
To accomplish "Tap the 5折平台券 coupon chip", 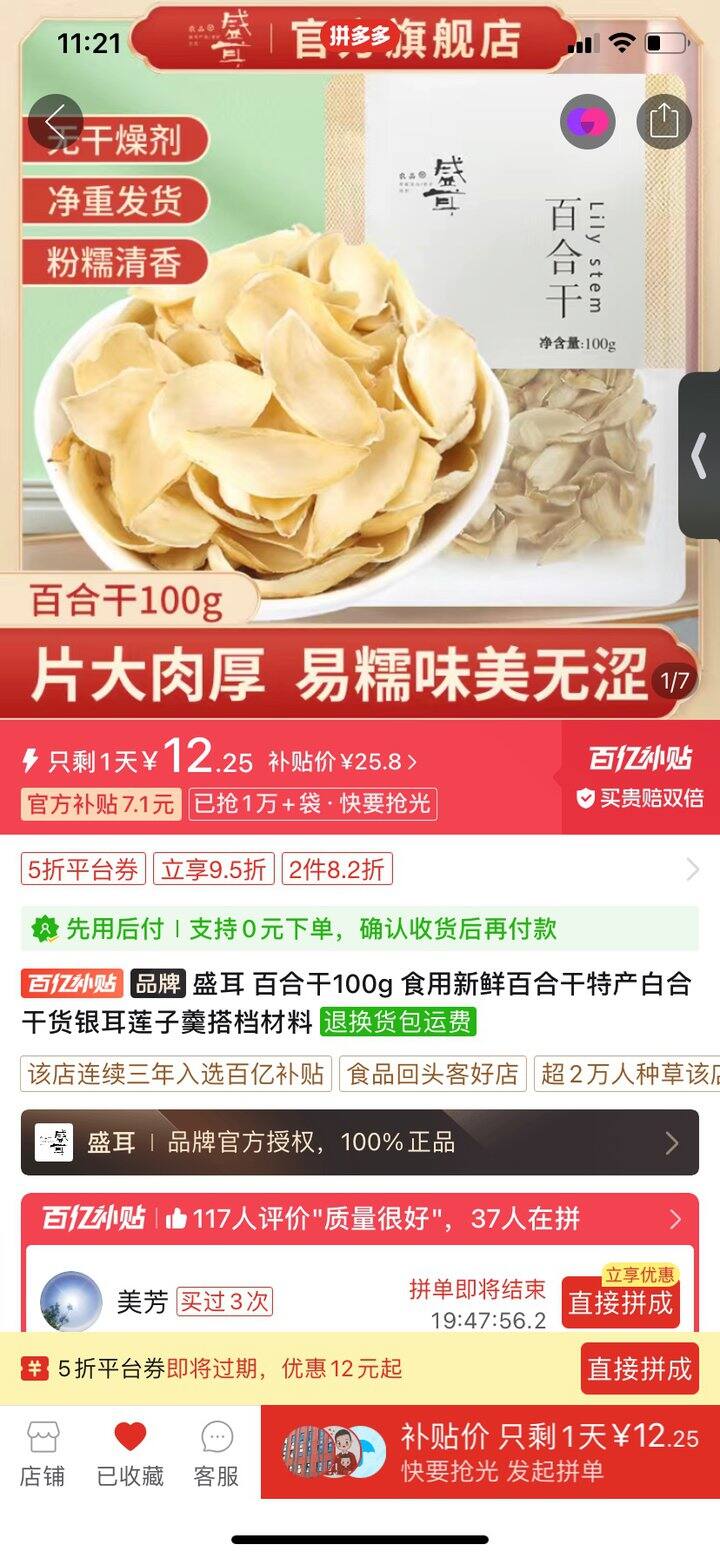I will click(83, 869).
